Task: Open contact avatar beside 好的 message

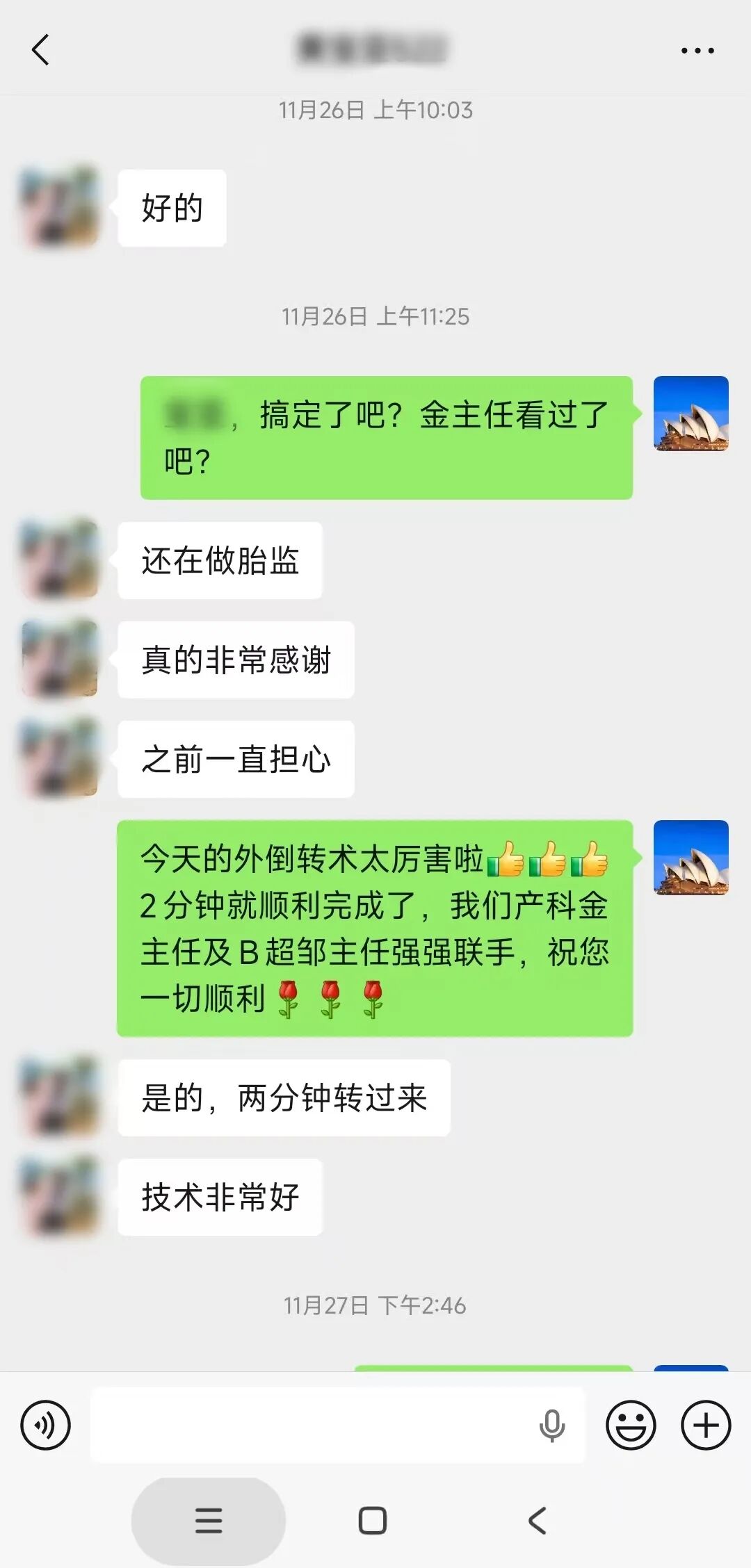Action: (60, 207)
